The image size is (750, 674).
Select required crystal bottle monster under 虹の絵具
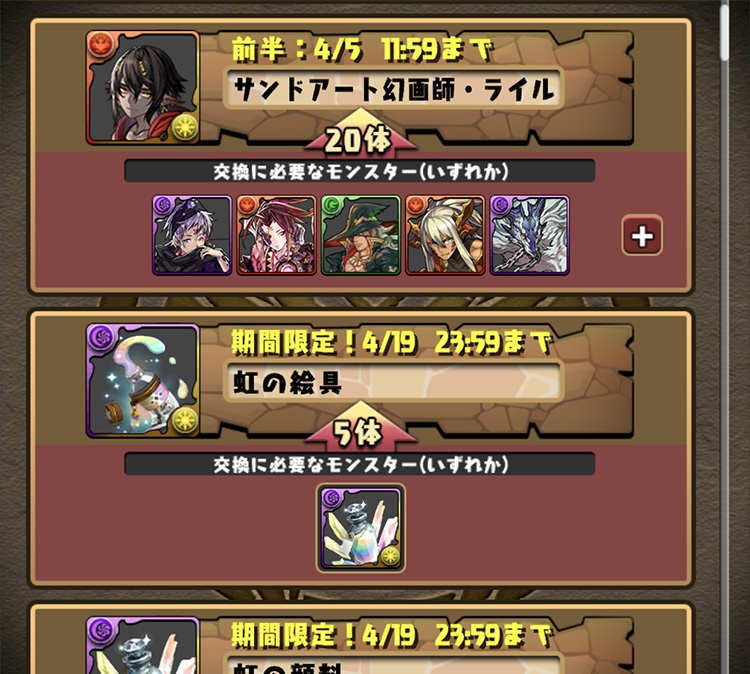(x=360, y=527)
